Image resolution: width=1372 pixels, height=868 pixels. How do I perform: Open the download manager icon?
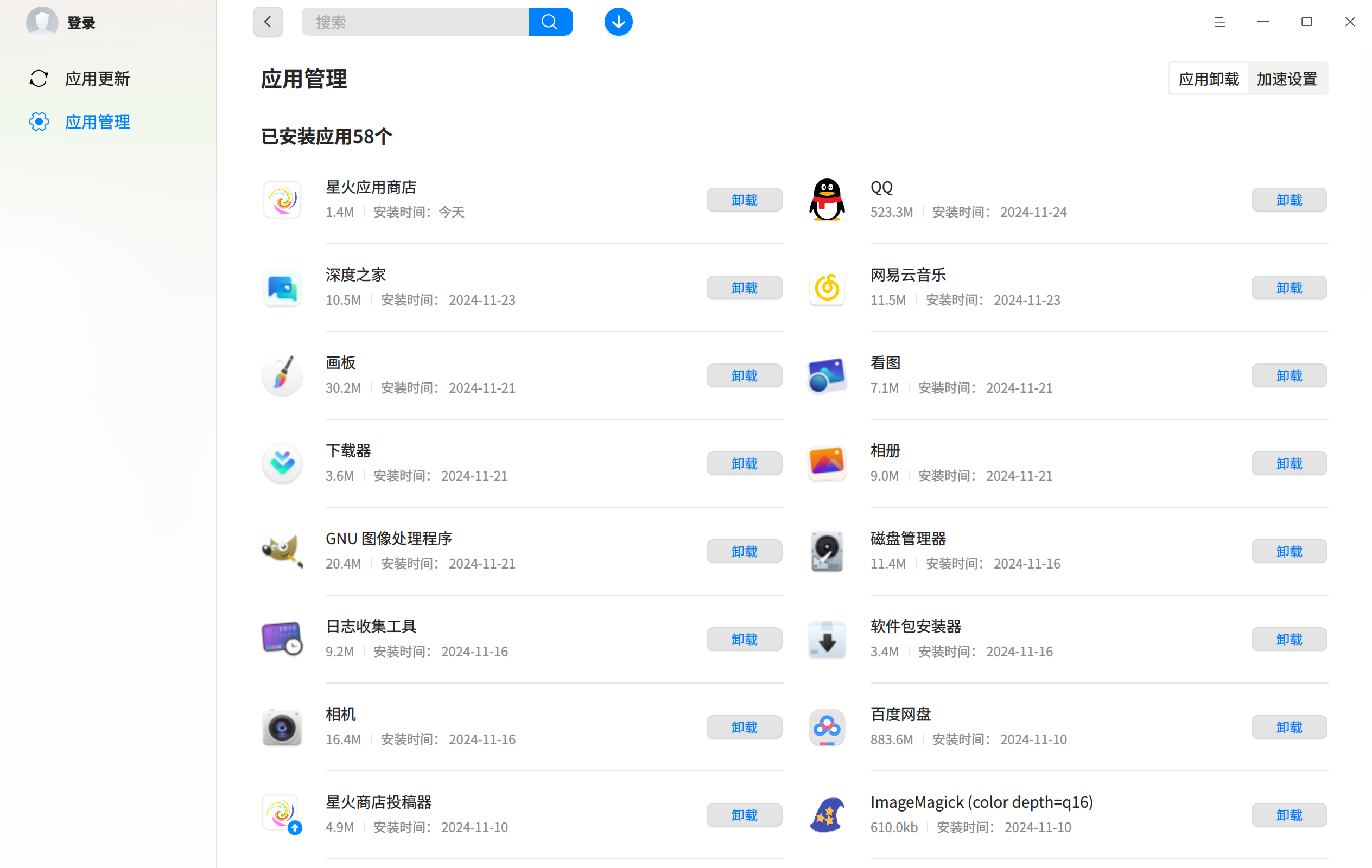pyautogui.click(x=618, y=22)
